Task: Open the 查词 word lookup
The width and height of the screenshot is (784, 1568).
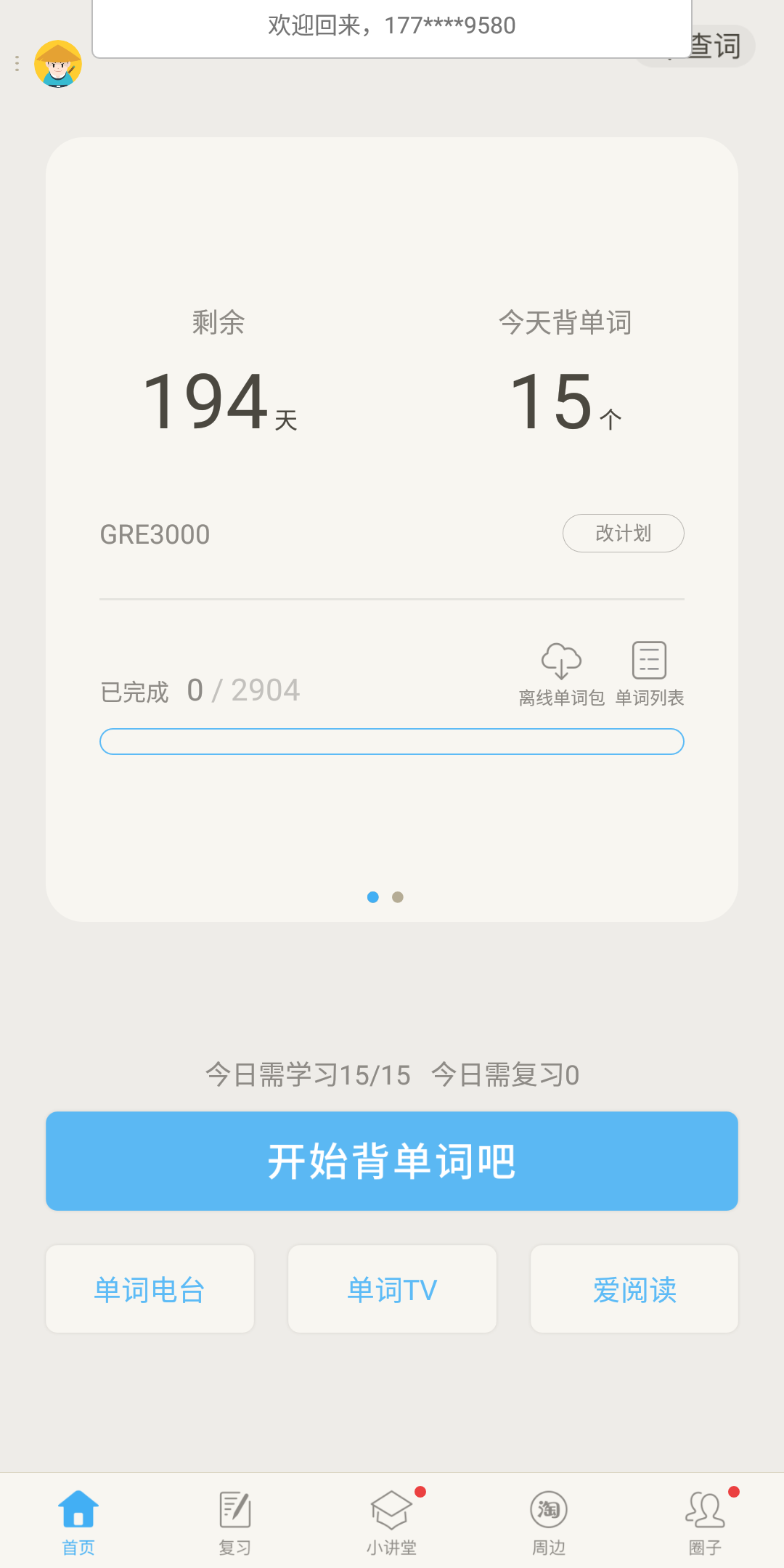Action: [x=720, y=48]
